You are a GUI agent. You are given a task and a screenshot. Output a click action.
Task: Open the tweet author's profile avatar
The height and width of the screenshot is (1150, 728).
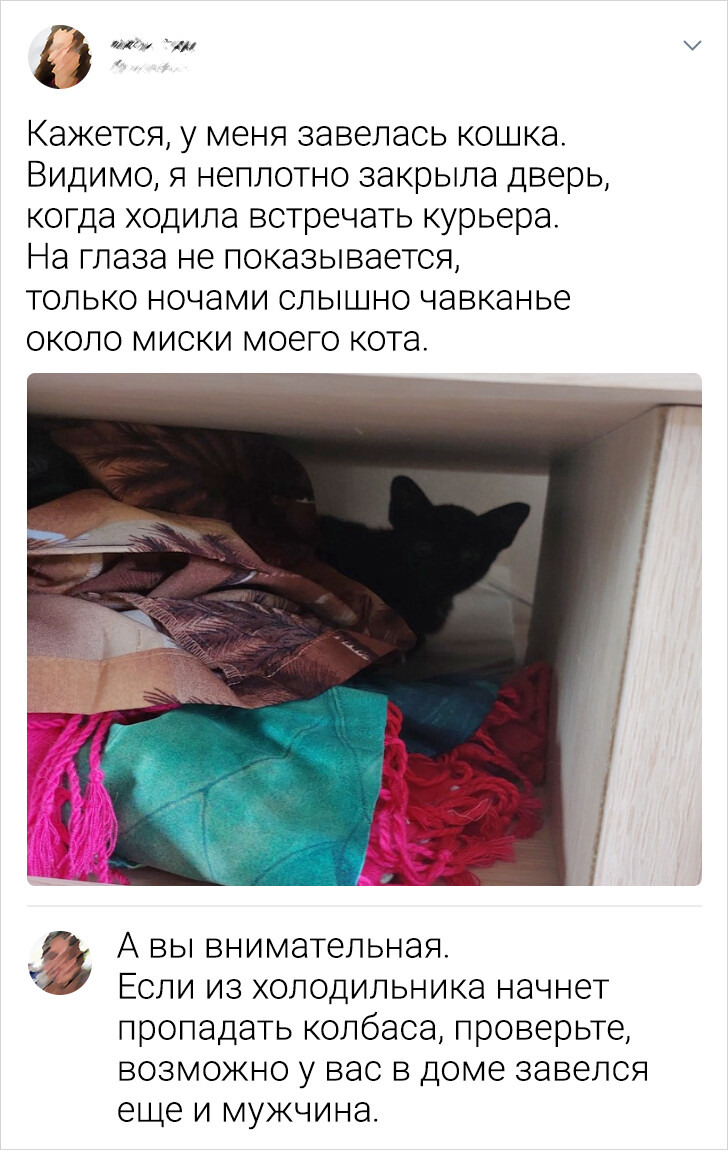click(60, 57)
